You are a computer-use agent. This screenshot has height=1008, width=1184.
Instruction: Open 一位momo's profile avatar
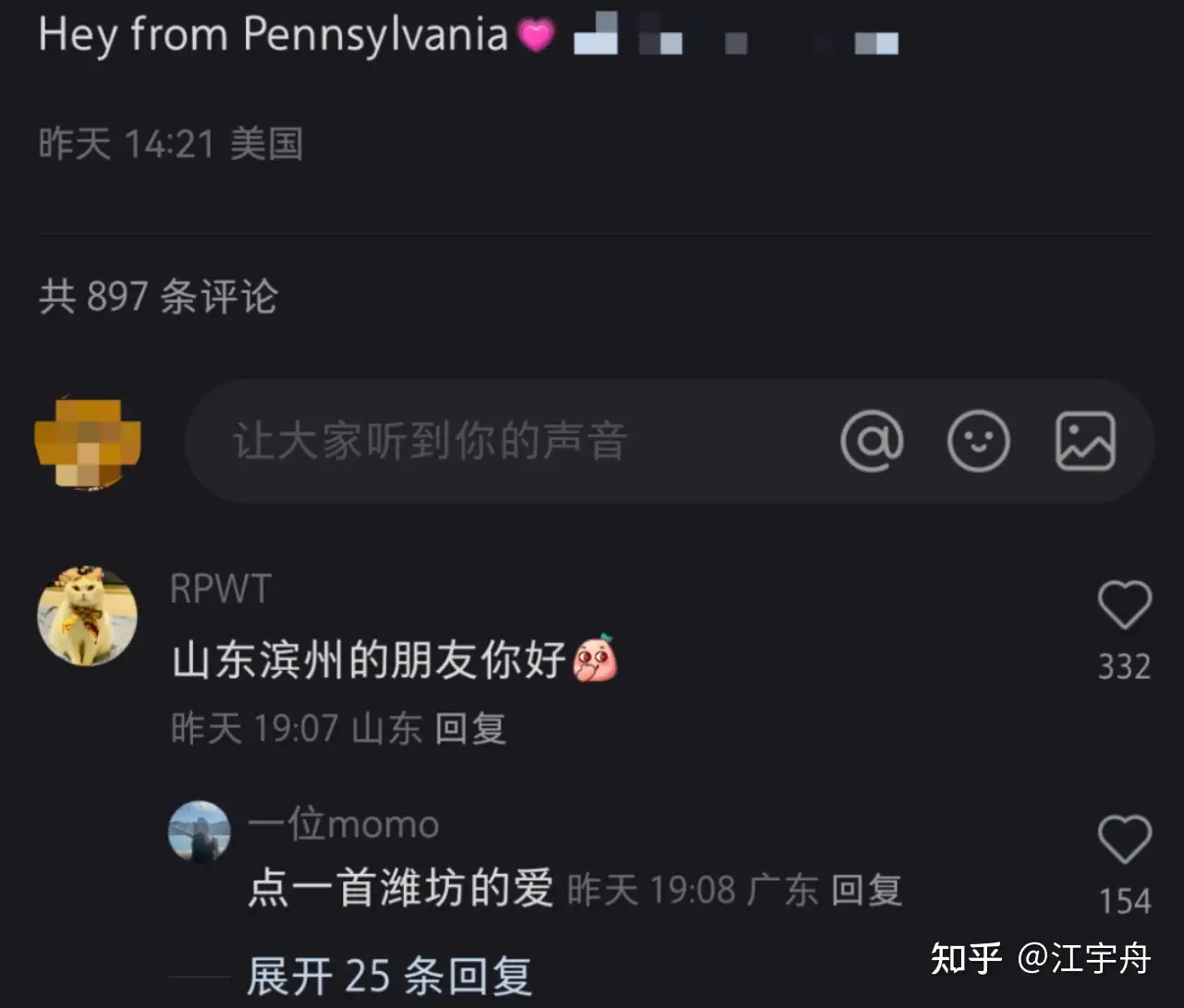coord(199,832)
